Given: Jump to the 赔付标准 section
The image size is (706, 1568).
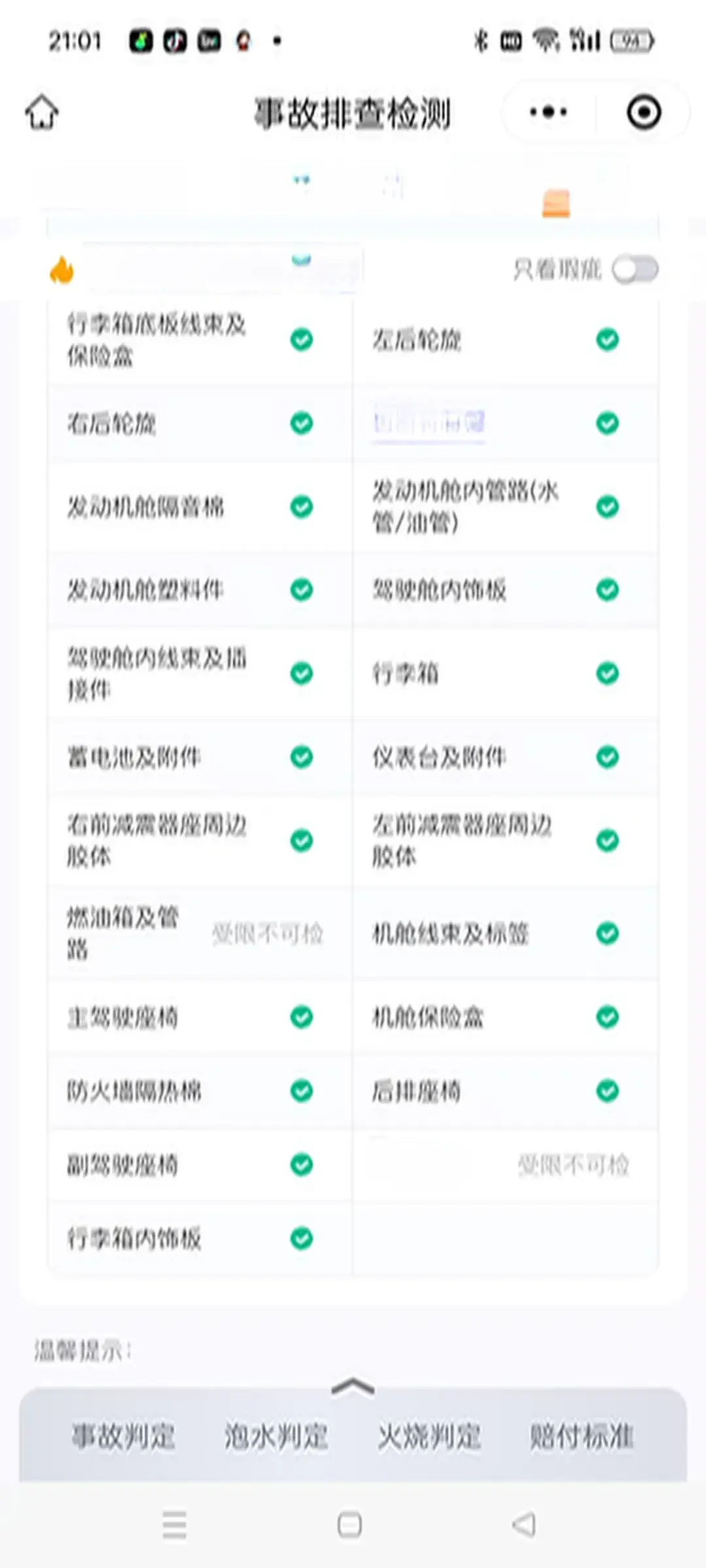Looking at the screenshot, I should pos(581,1437).
